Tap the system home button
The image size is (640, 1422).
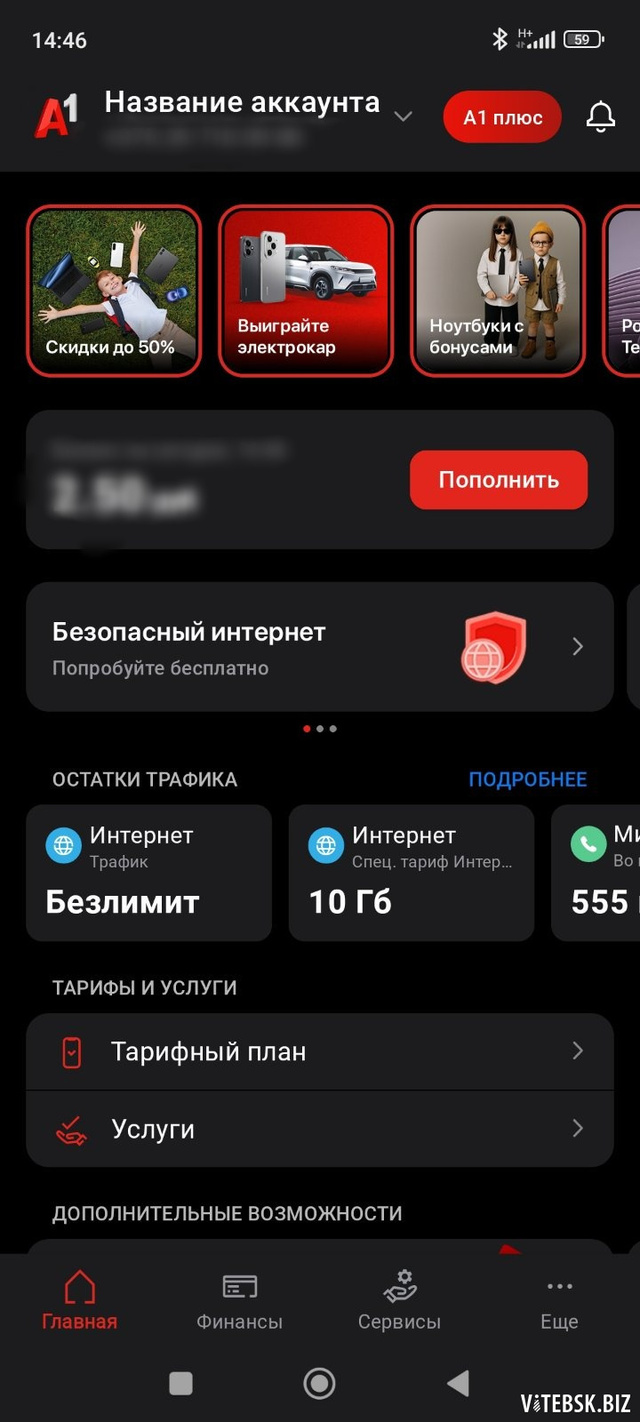(319, 1383)
